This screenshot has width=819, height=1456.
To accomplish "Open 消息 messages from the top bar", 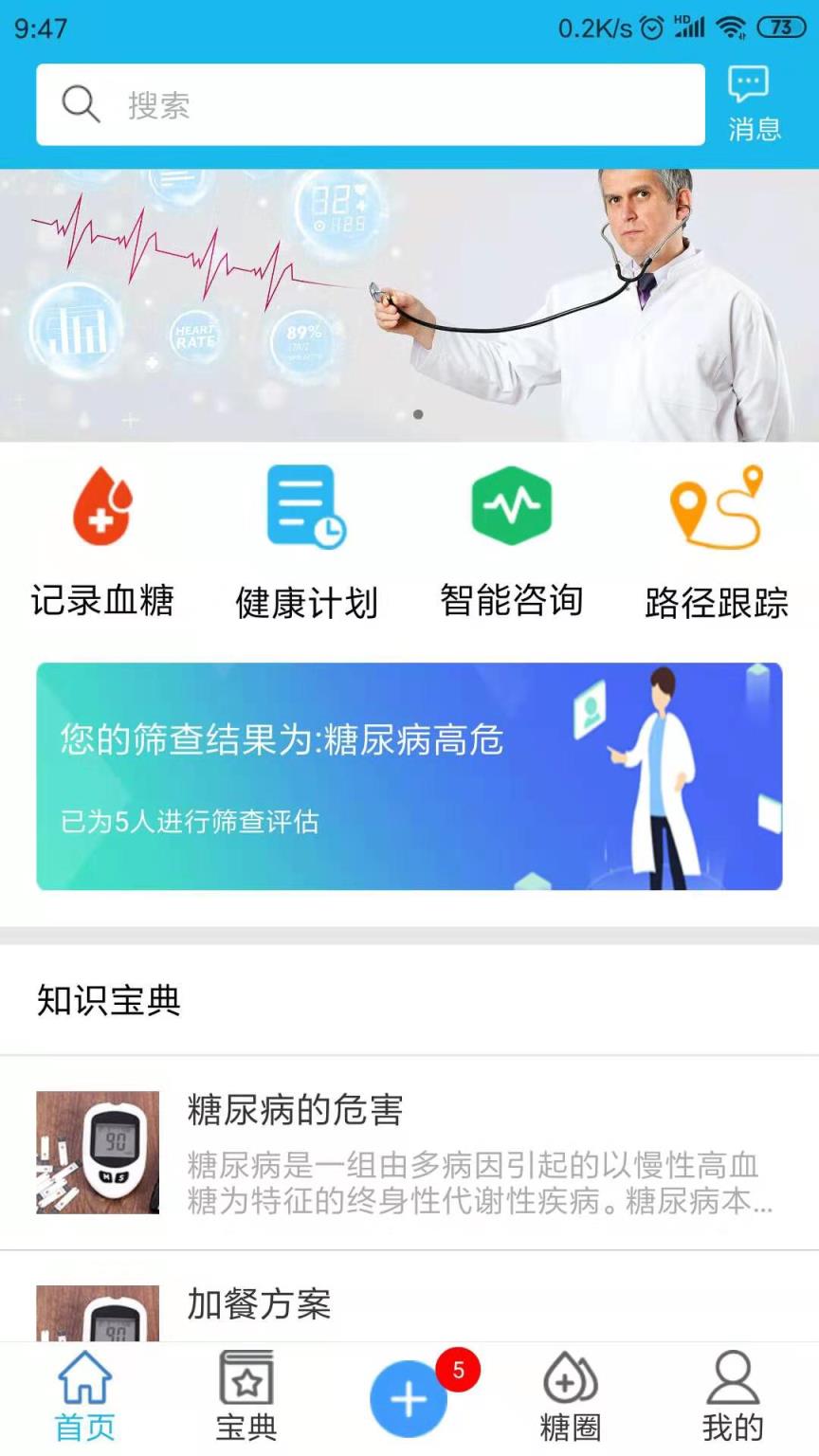I will [750, 104].
